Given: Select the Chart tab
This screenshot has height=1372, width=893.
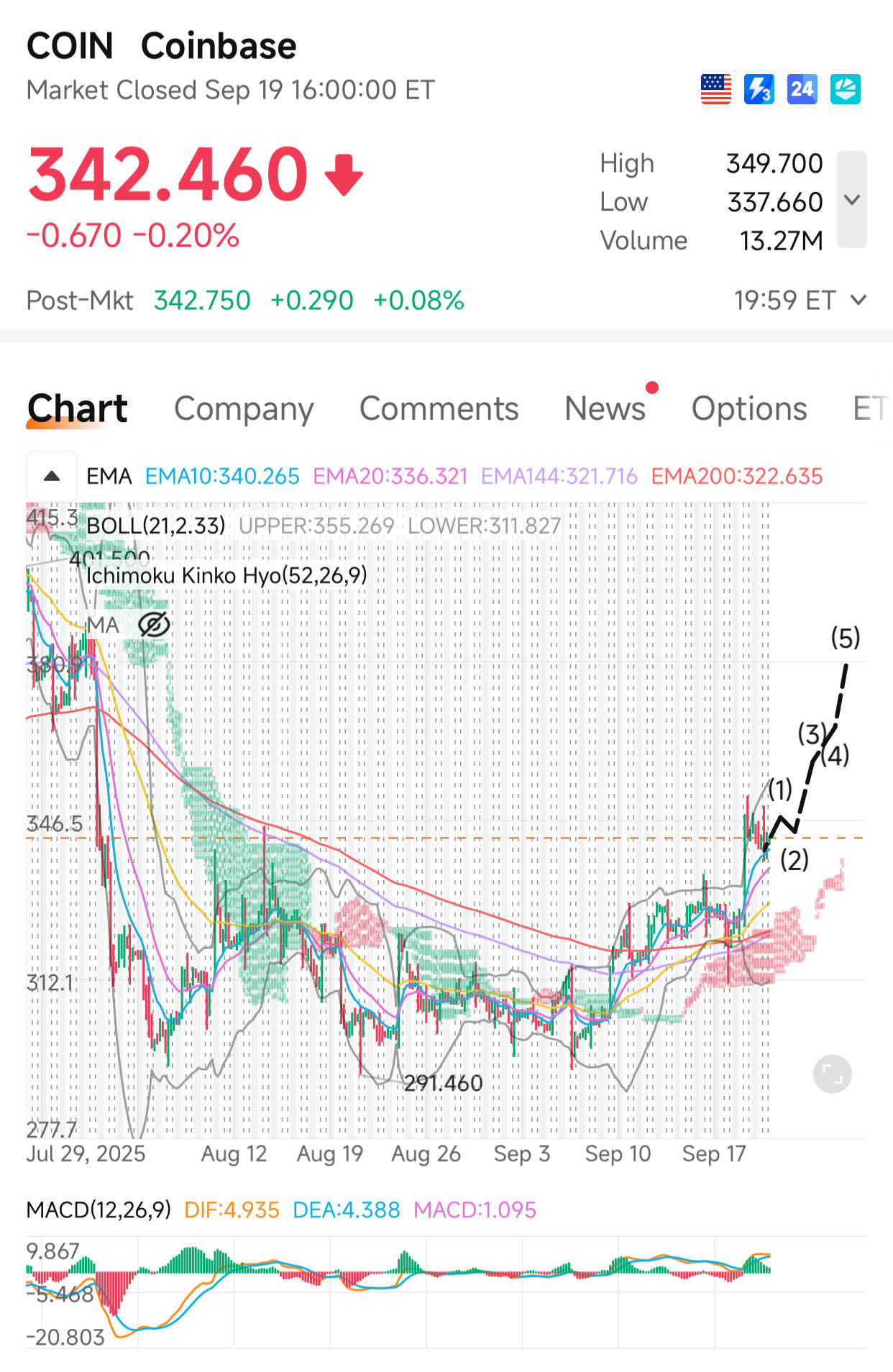Looking at the screenshot, I should [78, 408].
